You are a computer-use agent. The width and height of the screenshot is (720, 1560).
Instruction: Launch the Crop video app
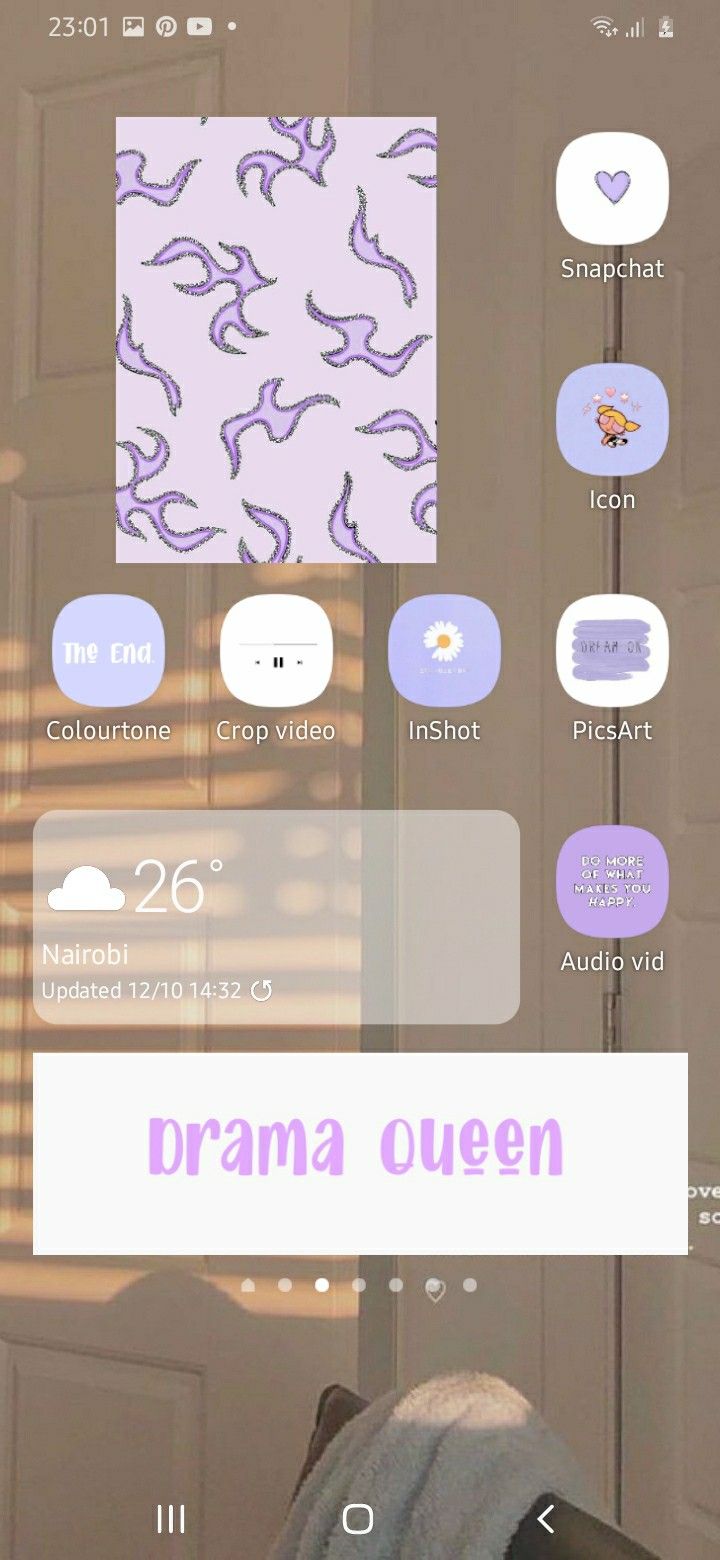pyautogui.click(x=276, y=651)
